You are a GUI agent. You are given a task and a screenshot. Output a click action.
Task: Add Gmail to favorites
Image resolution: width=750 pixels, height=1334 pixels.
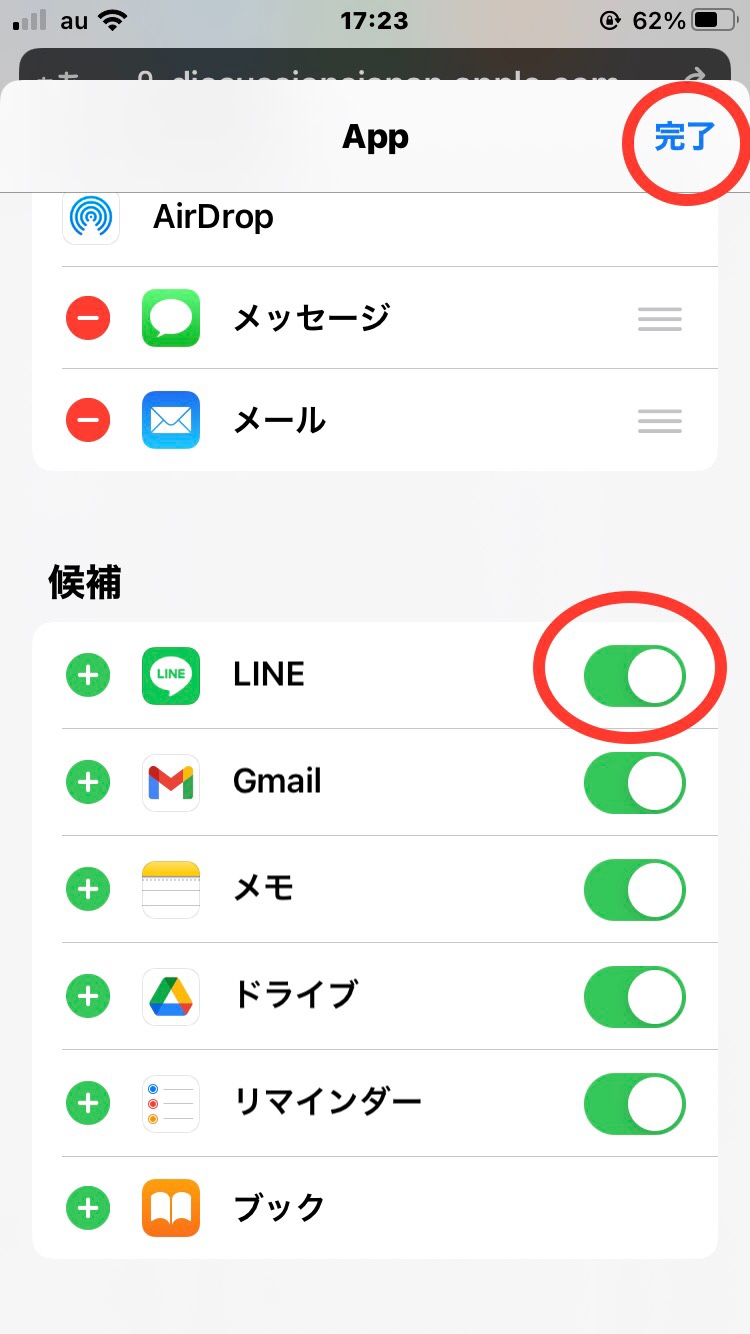pos(88,782)
